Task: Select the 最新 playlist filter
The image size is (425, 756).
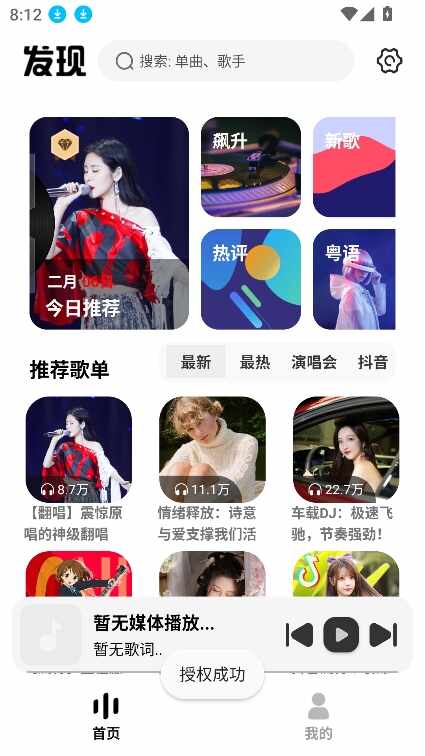Action: (196, 362)
